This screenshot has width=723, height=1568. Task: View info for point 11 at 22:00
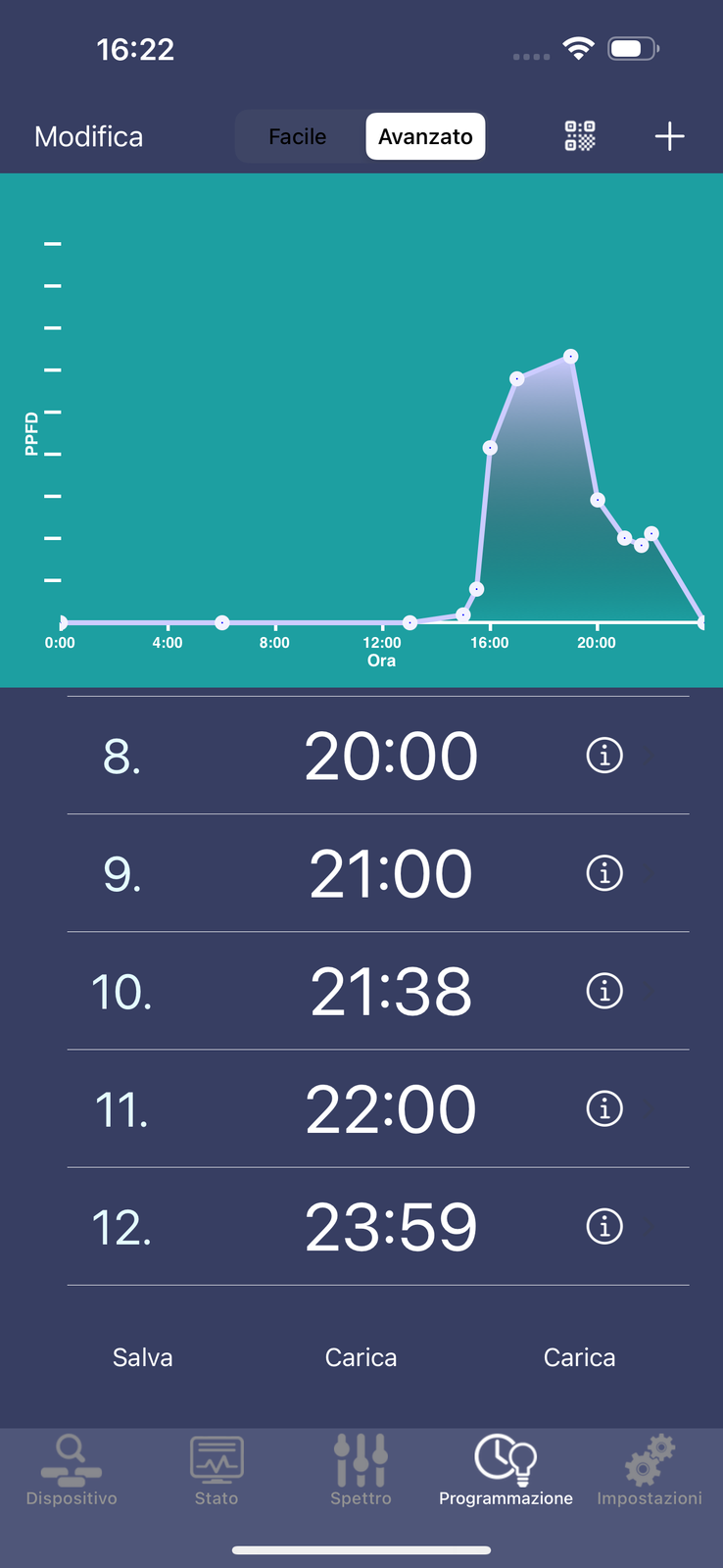604,1108
